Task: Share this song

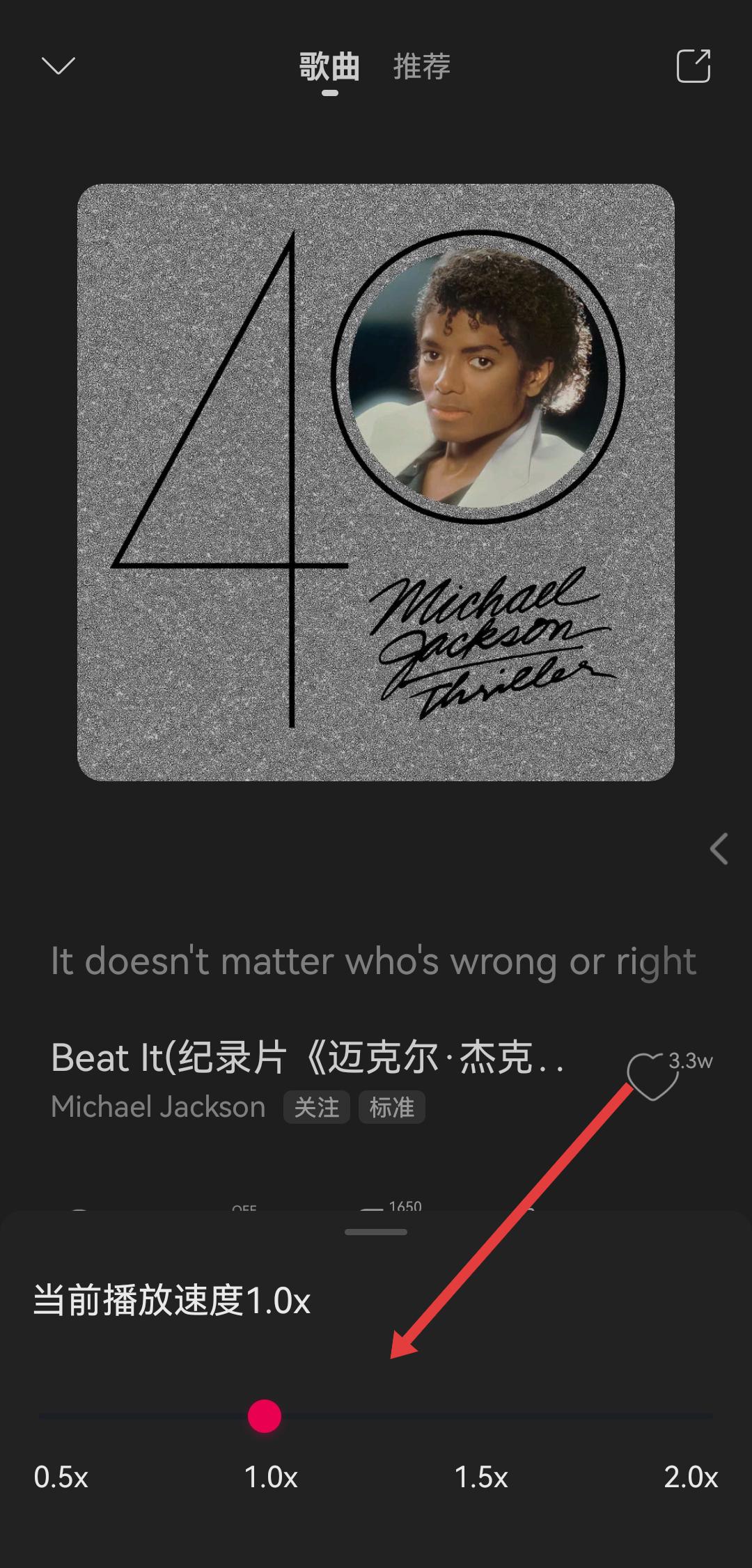Action: (x=694, y=66)
